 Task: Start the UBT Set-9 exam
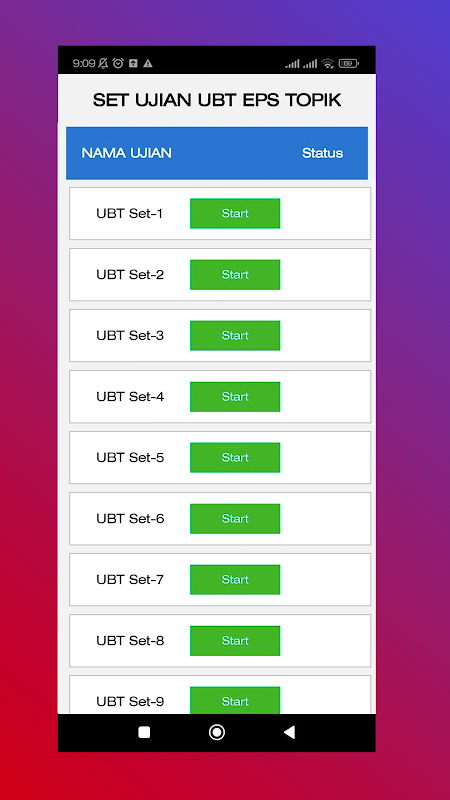235,701
